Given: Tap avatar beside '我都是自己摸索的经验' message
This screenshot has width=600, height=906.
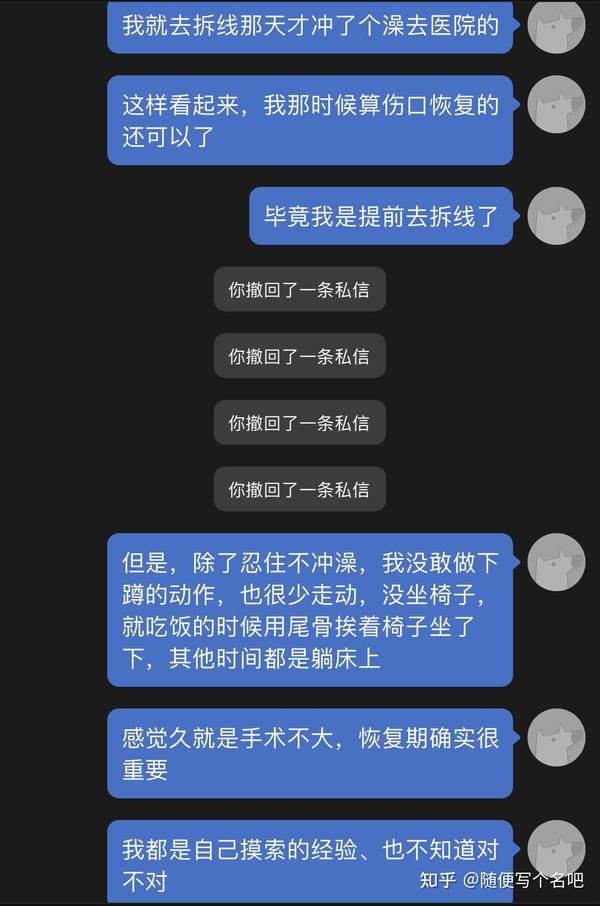Looking at the screenshot, I should point(556,848).
